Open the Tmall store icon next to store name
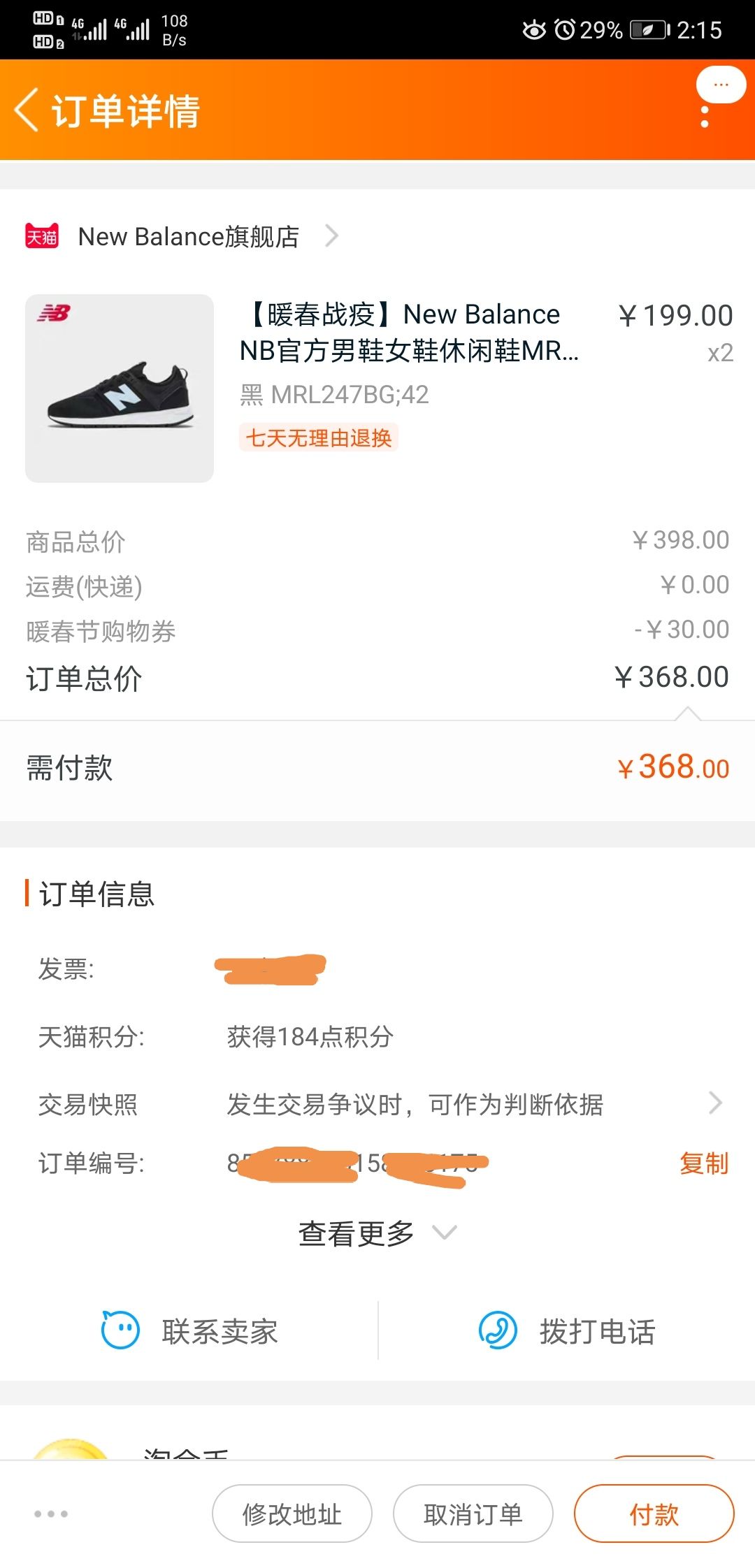This screenshot has height=1568, width=755. [x=41, y=235]
